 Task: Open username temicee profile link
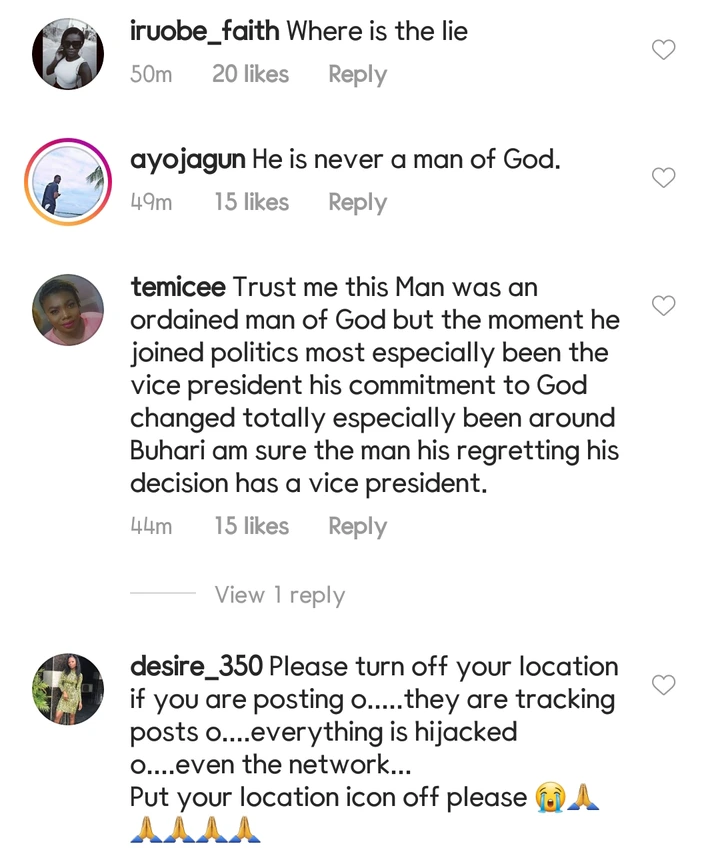[179, 288]
